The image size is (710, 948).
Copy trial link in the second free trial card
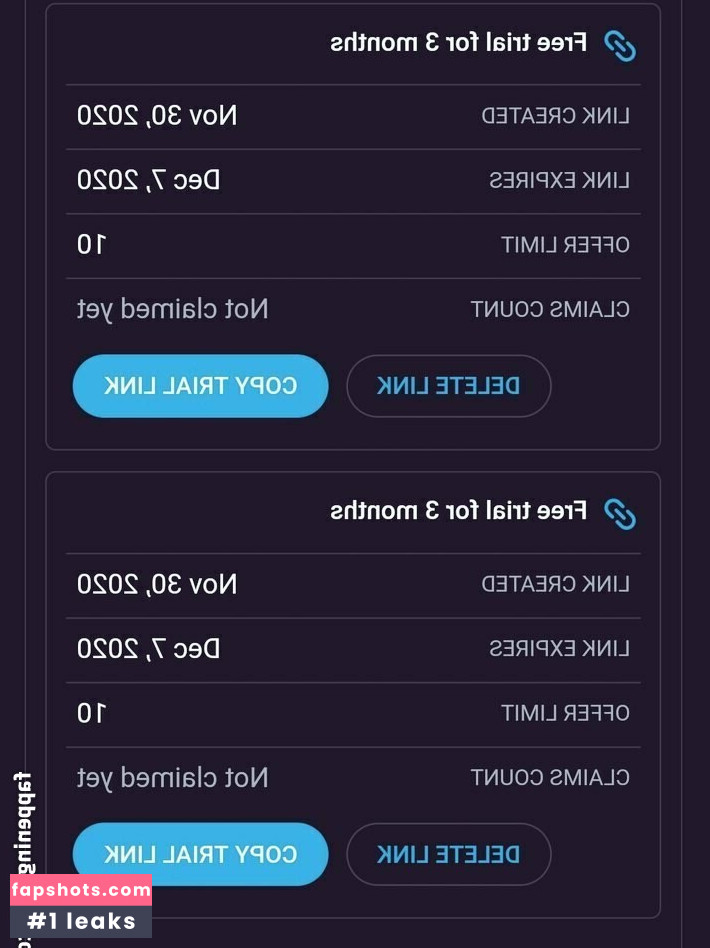point(200,854)
